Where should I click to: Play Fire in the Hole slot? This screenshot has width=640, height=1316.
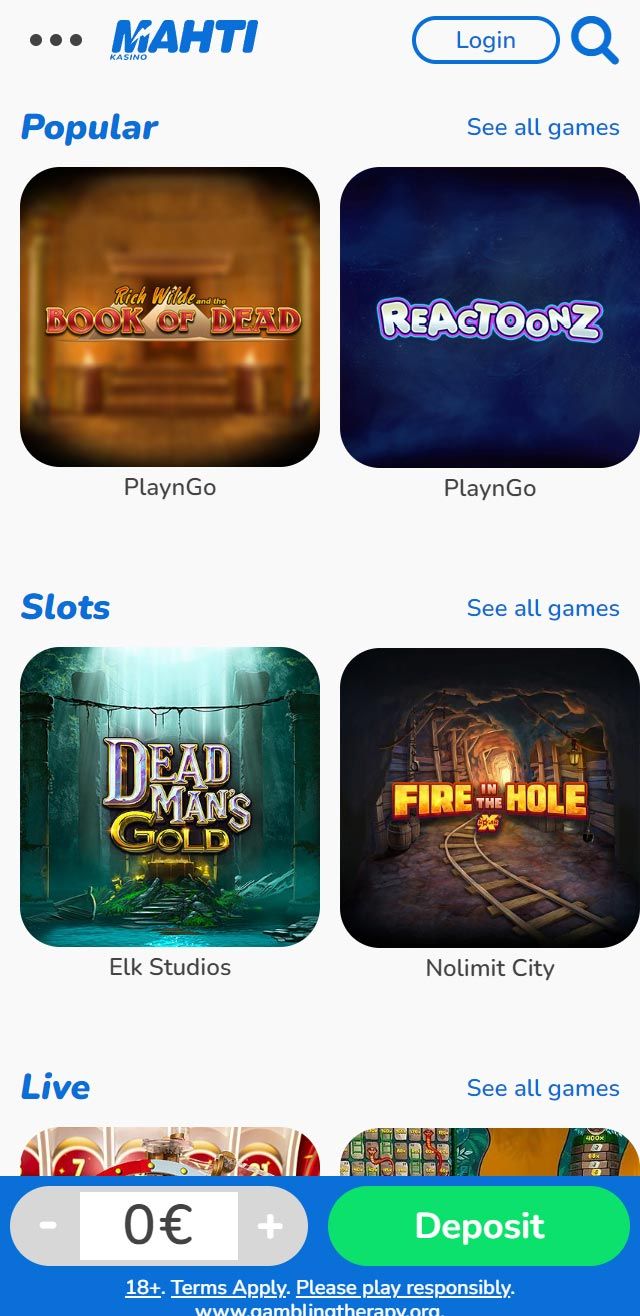490,797
